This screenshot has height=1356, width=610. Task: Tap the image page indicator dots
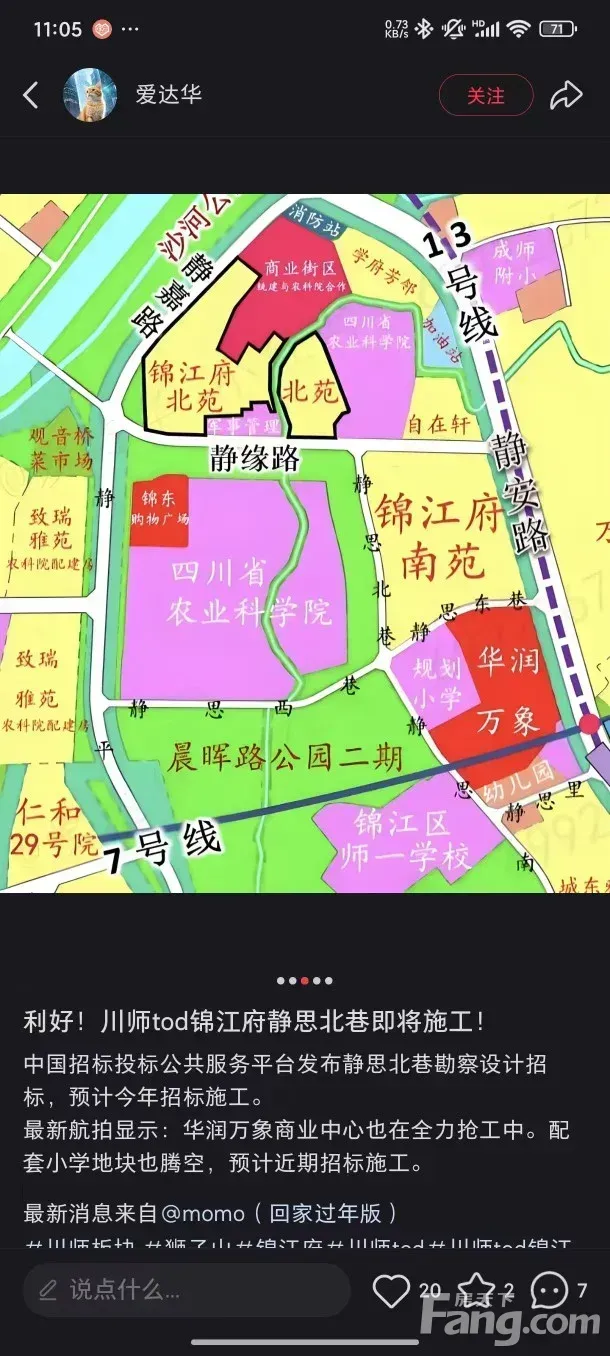[x=305, y=981]
